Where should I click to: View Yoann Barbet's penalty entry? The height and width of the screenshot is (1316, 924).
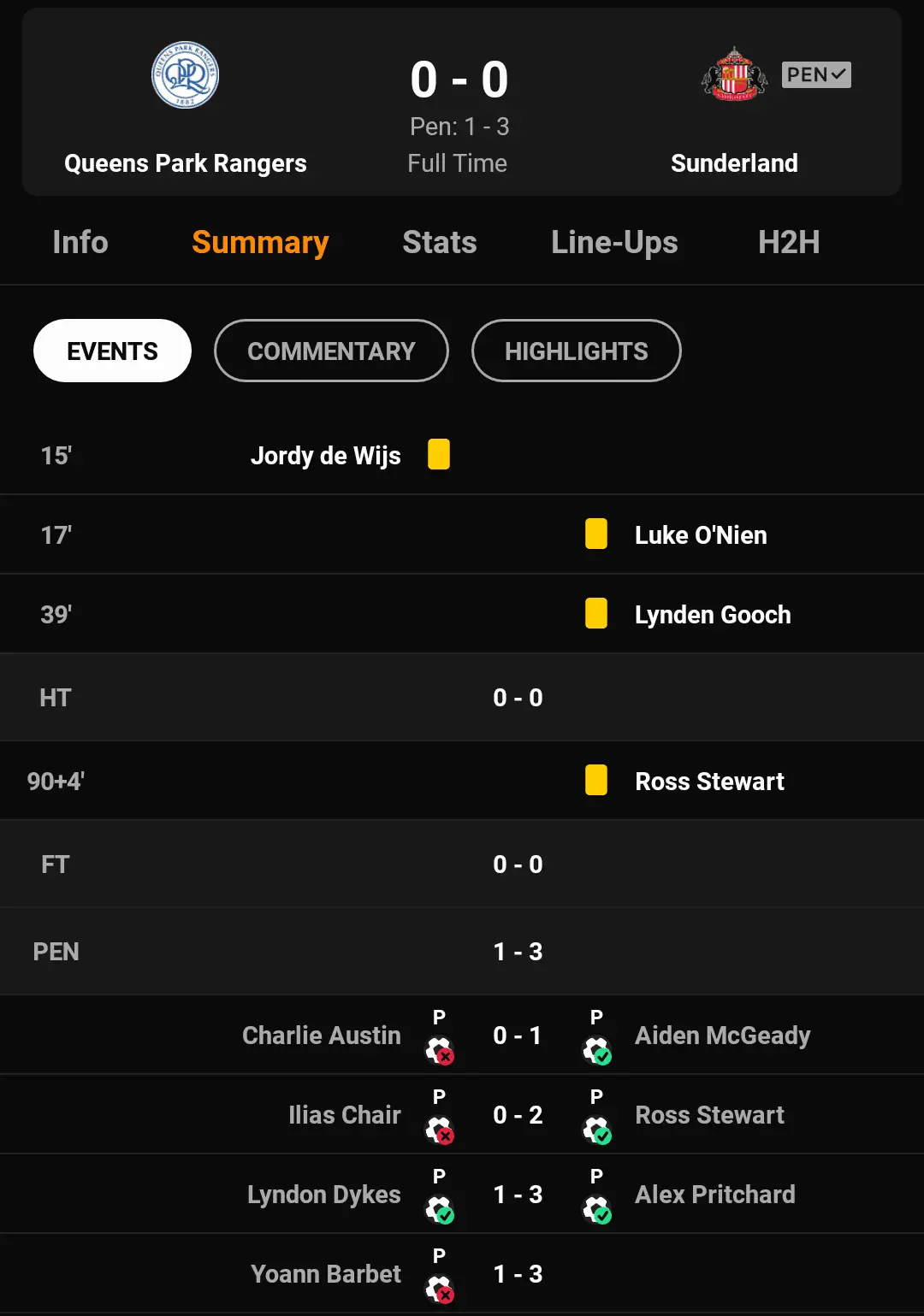[326, 1274]
